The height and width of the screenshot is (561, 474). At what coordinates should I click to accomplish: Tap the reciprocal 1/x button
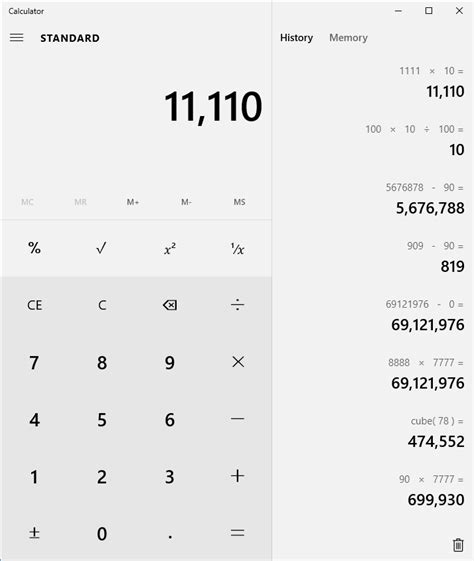(238, 248)
